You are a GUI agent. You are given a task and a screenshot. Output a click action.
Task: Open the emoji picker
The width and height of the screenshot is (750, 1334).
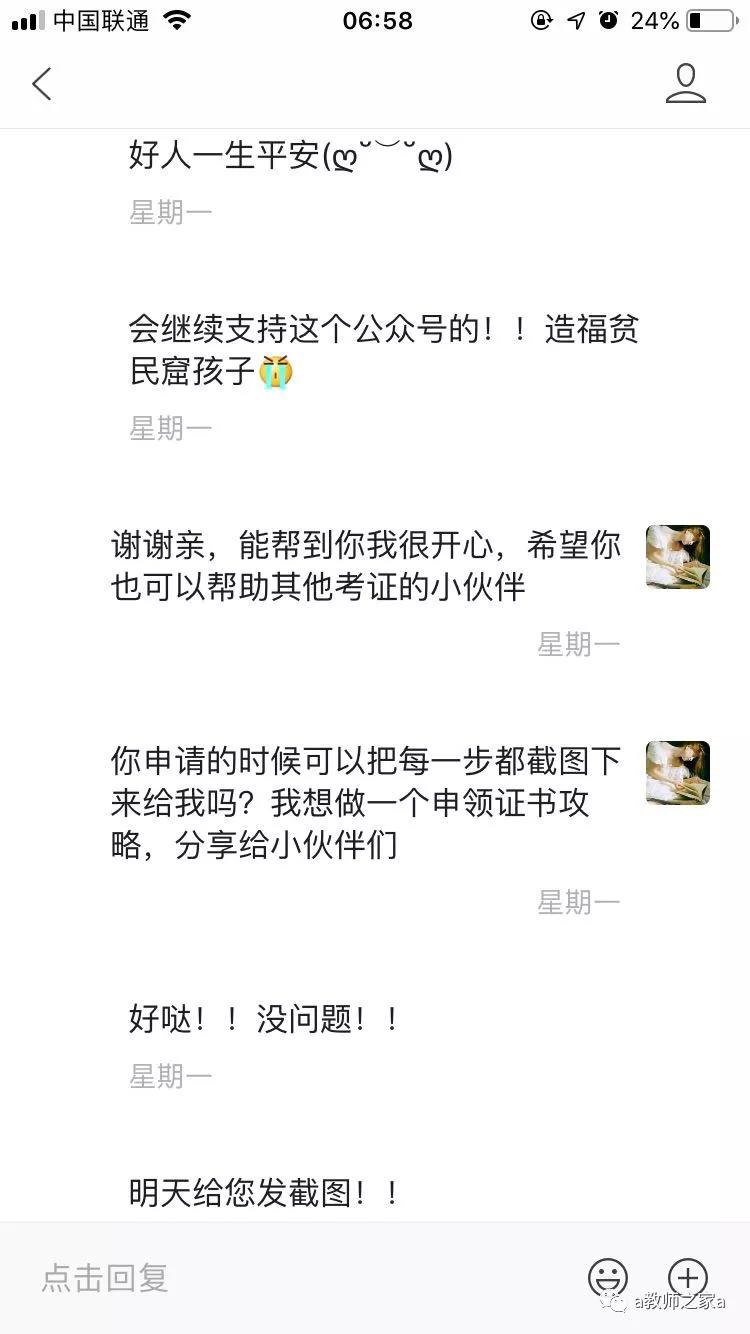point(607,1277)
